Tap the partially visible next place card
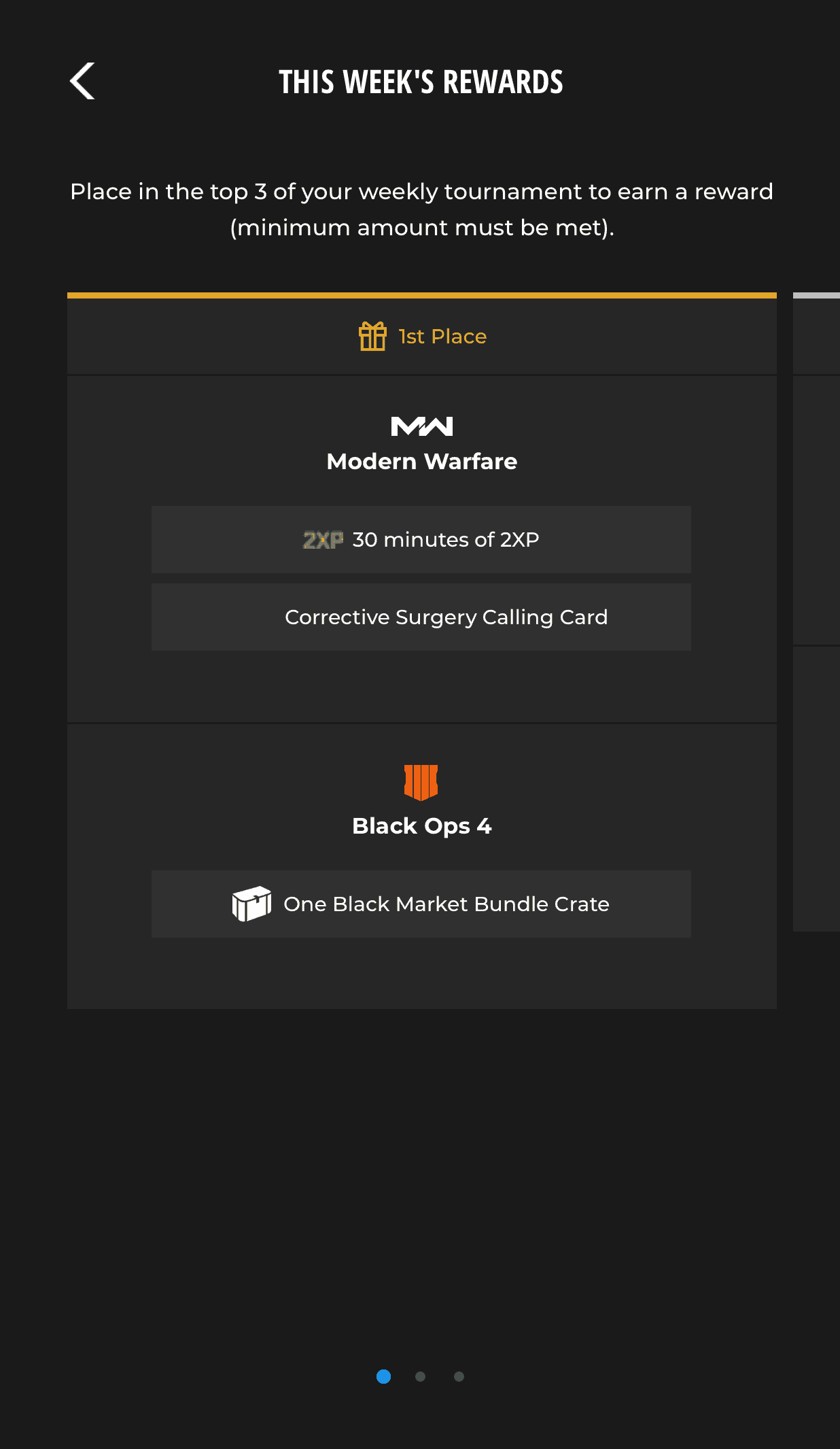840x1449 pixels. 817,612
